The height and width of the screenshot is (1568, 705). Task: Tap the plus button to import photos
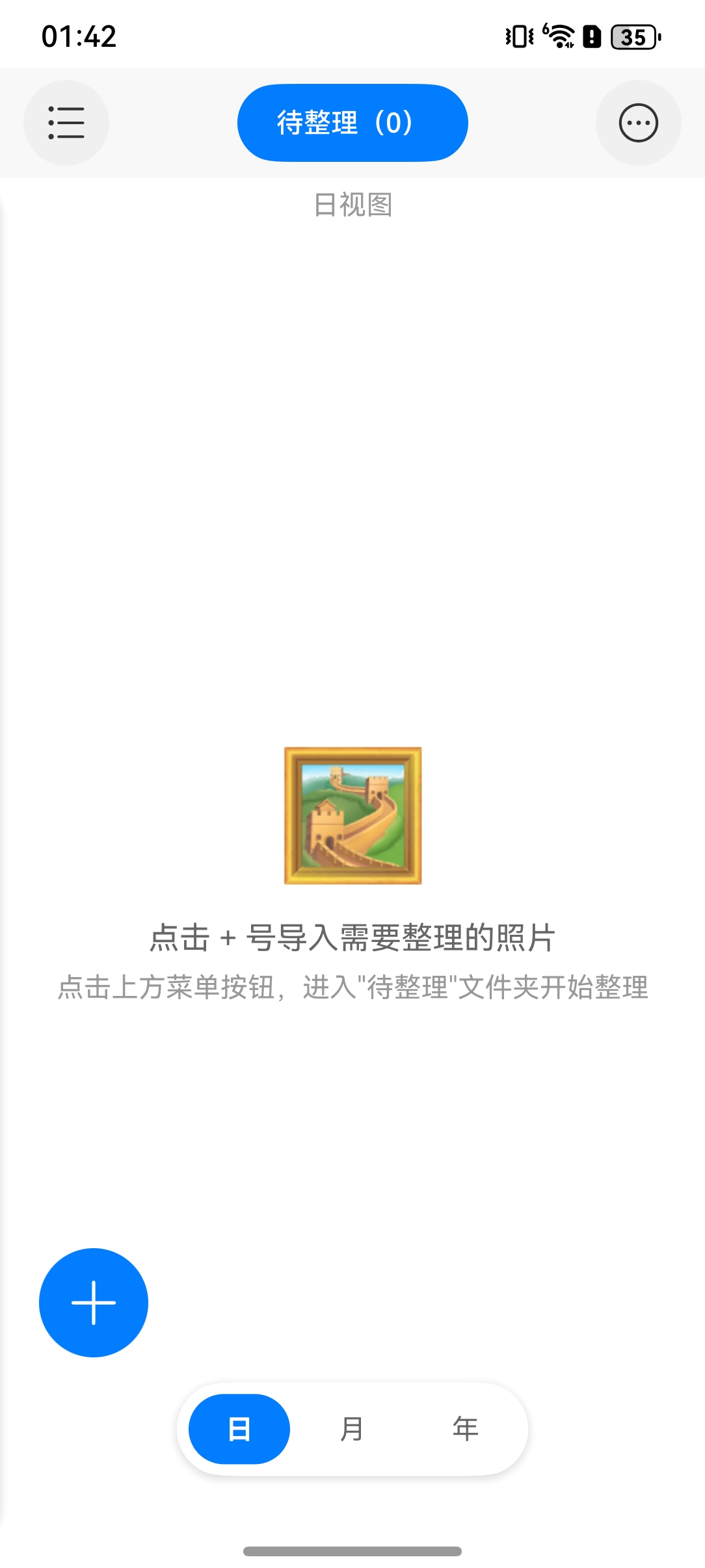94,1302
